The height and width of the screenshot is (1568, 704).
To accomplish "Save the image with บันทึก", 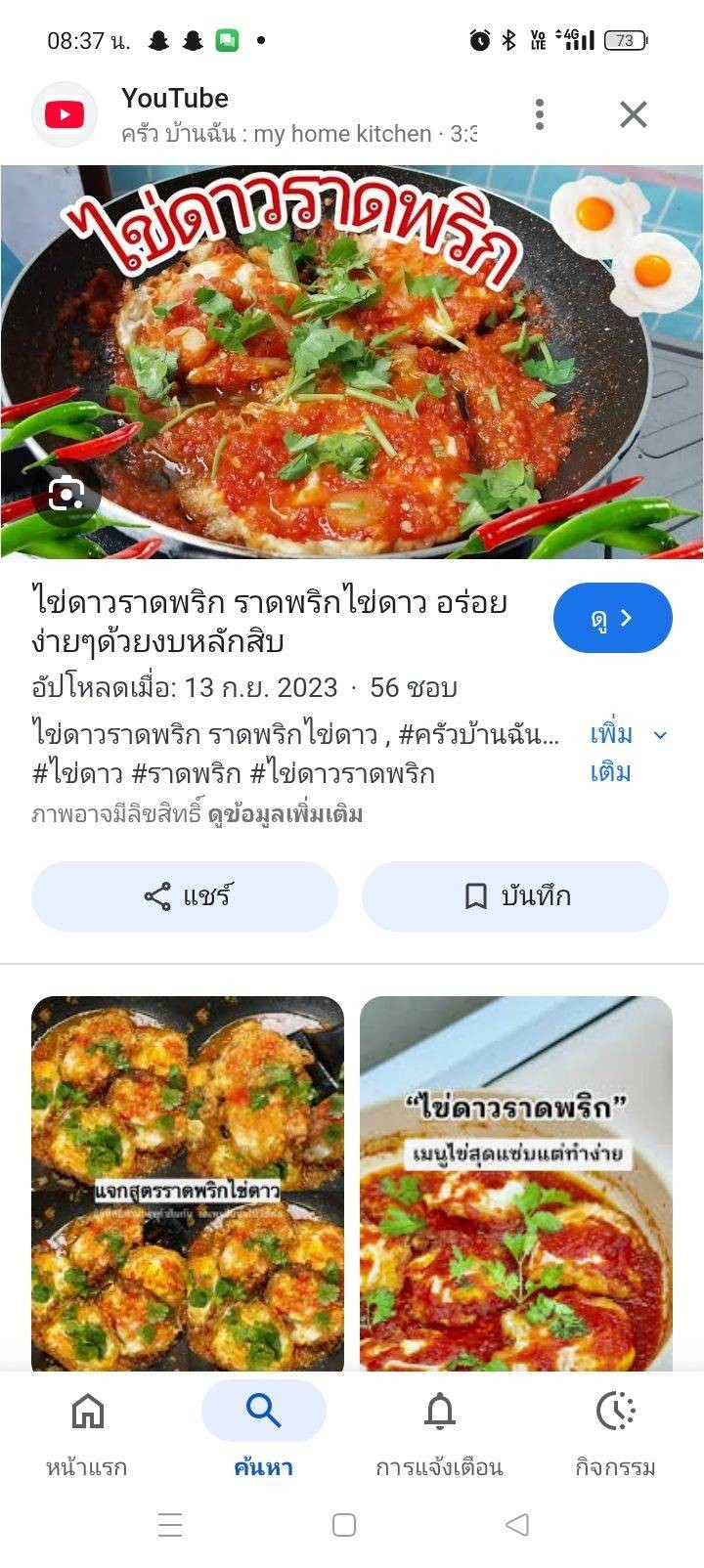I will tap(515, 896).
